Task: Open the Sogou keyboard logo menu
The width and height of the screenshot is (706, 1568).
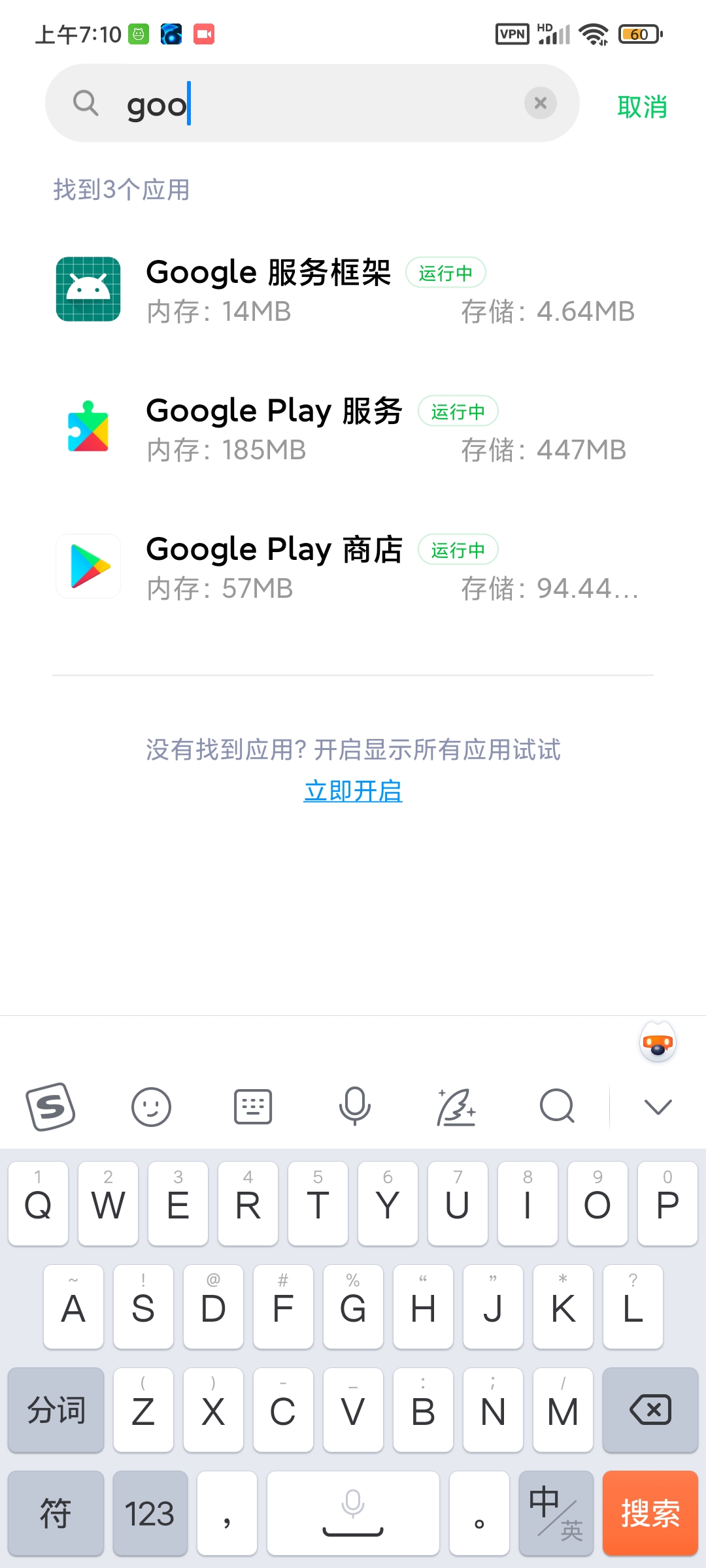Action: click(50, 1106)
